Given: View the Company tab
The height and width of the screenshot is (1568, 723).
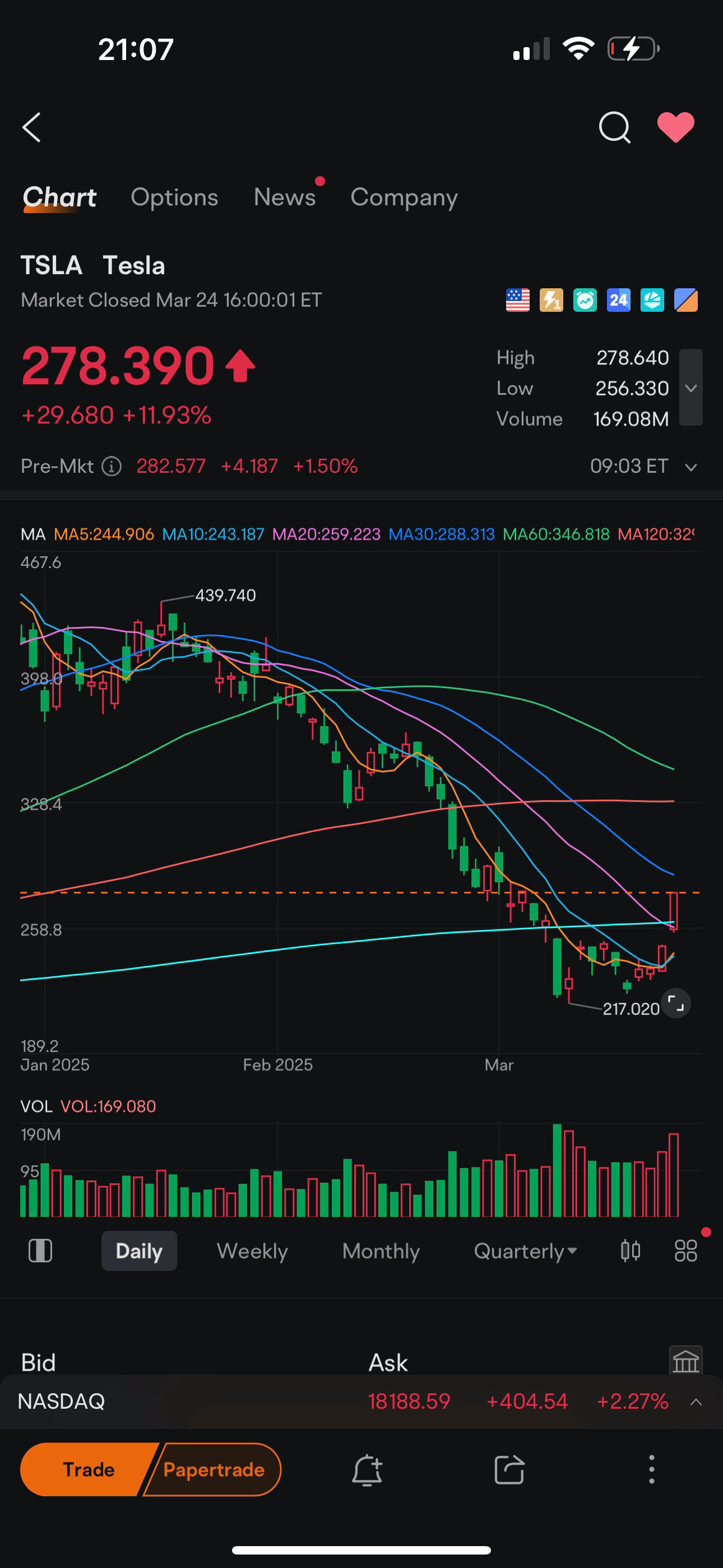Looking at the screenshot, I should tap(404, 197).
